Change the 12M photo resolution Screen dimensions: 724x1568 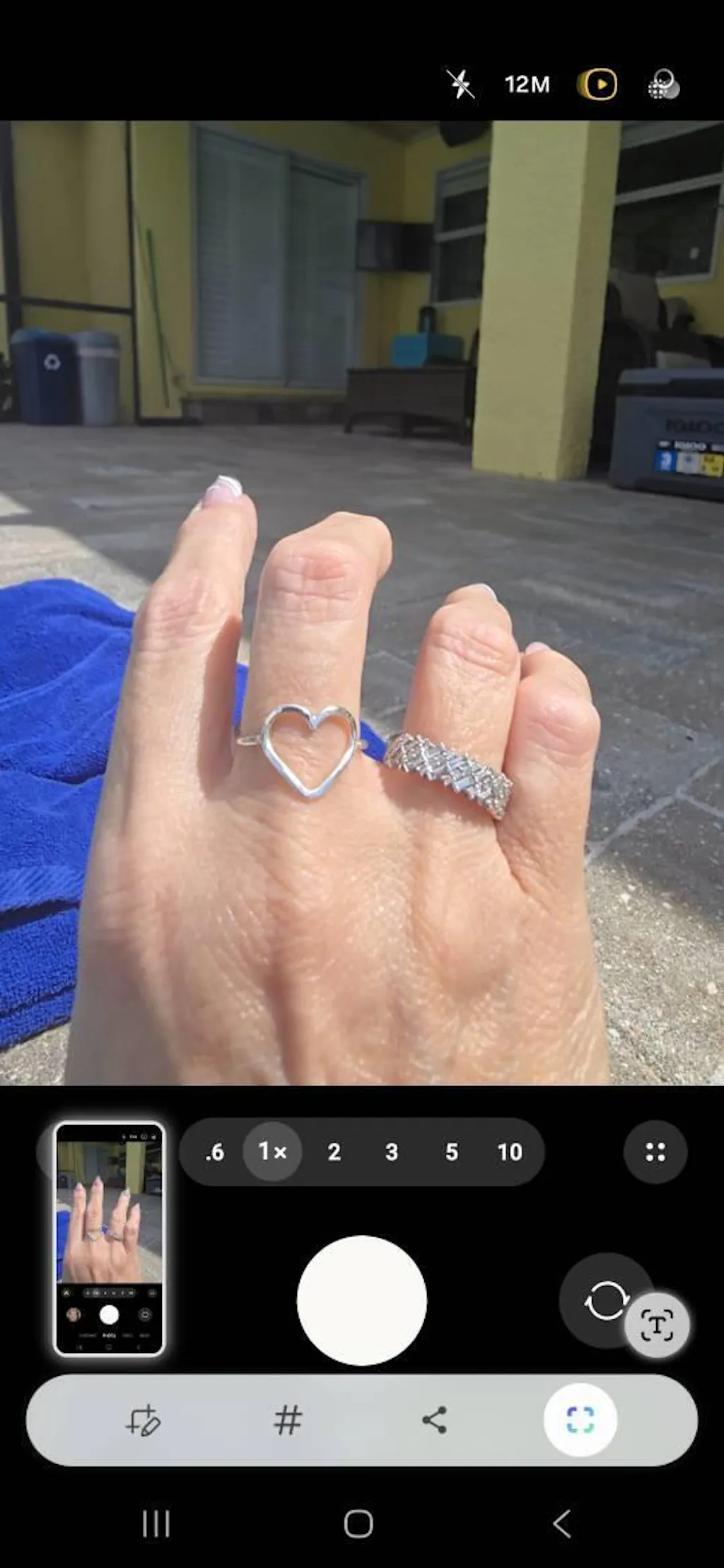[x=527, y=85]
